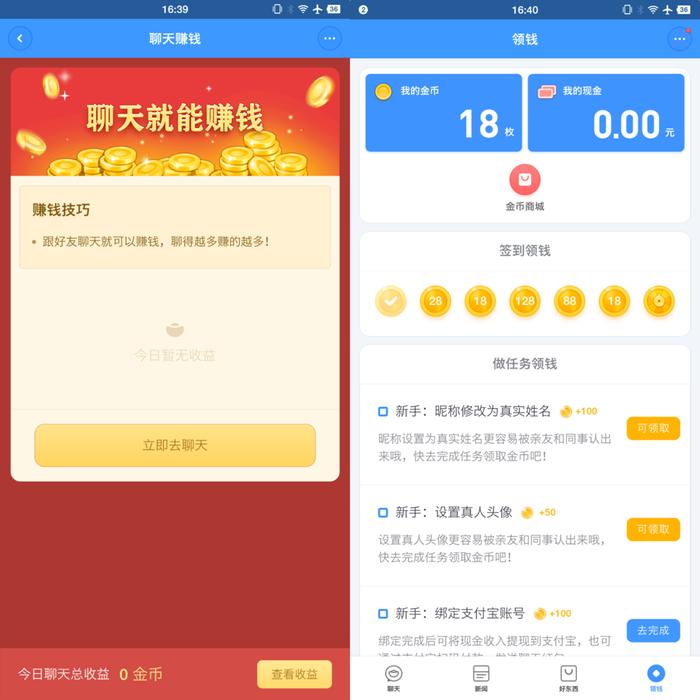Tap the 88-coin sign-in reward
Viewport: 700px width, 700px height.
570,300
